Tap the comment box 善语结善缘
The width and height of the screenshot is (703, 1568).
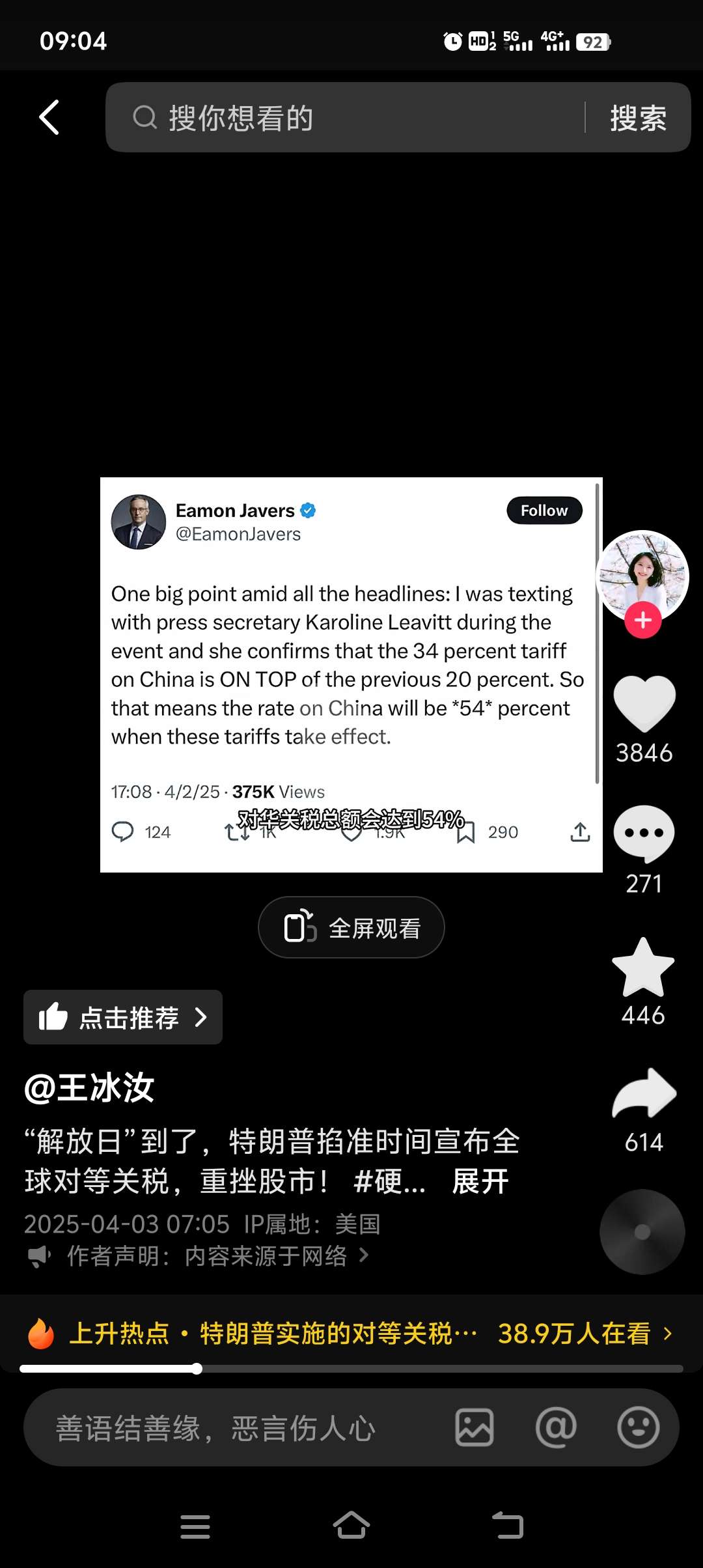pyautogui.click(x=221, y=1428)
